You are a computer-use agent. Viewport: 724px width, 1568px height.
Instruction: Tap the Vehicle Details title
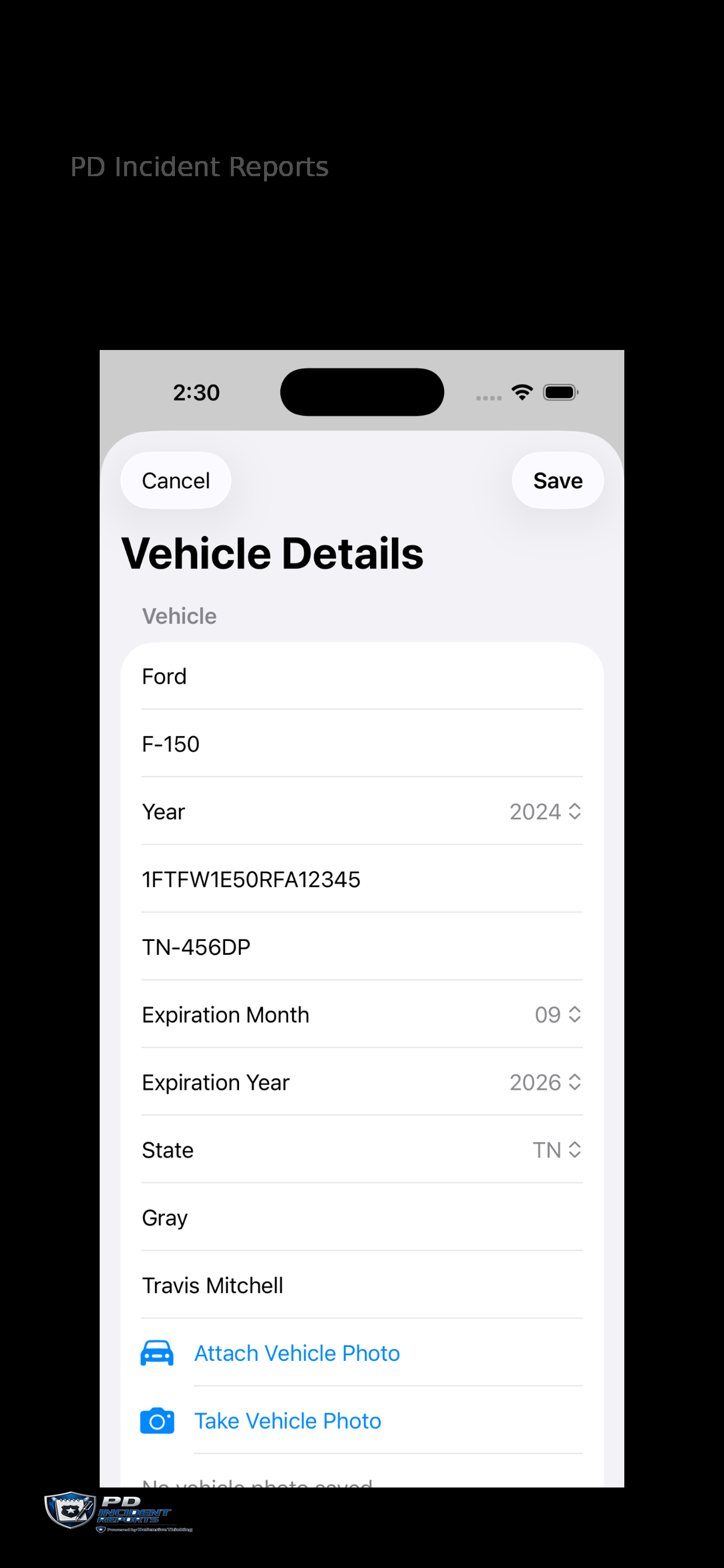coord(272,552)
